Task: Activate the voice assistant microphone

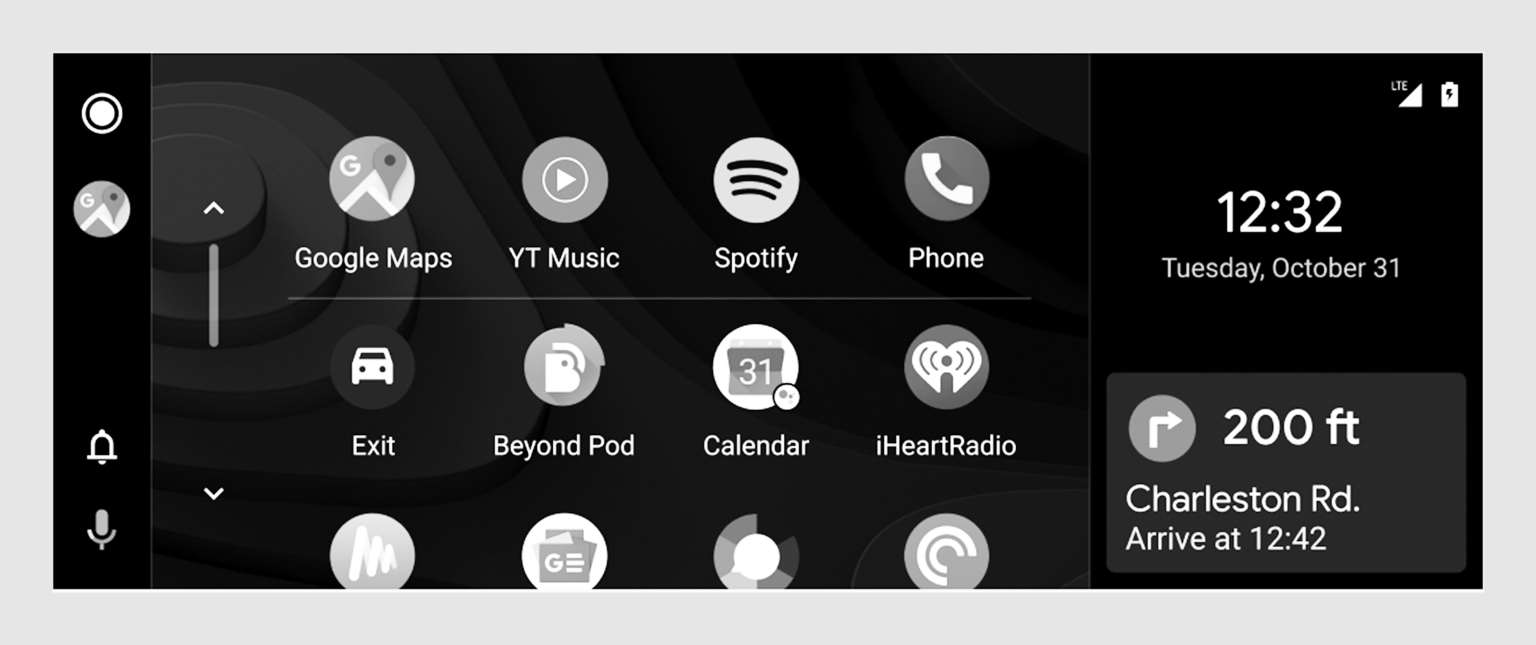Action: pyautogui.click(x=101, y=529)
